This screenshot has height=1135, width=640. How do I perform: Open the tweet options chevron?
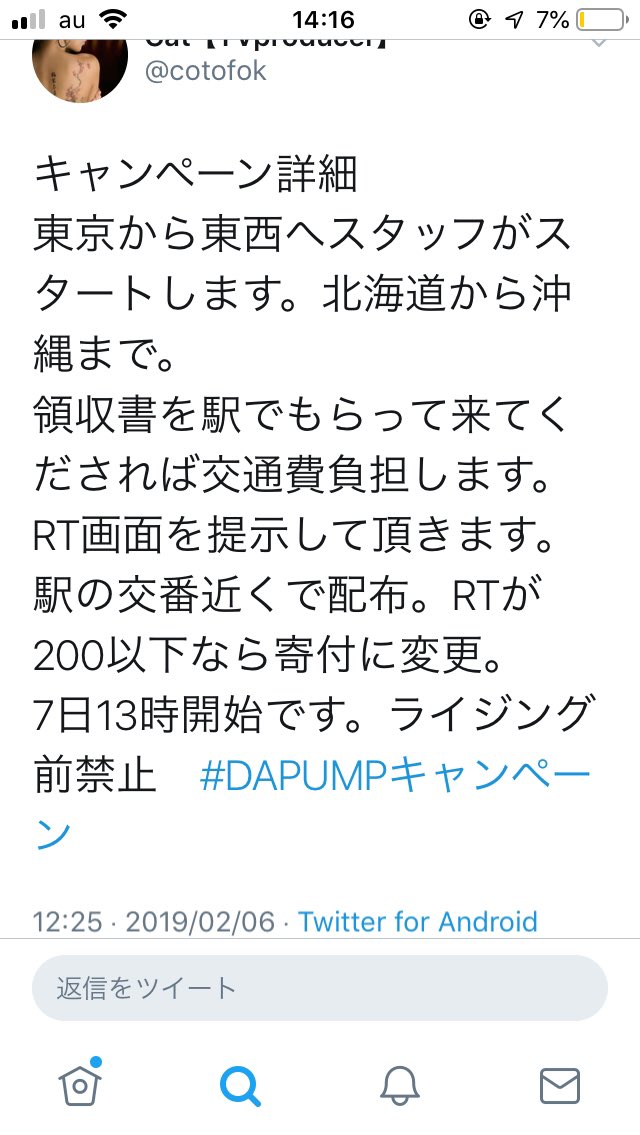597,45
